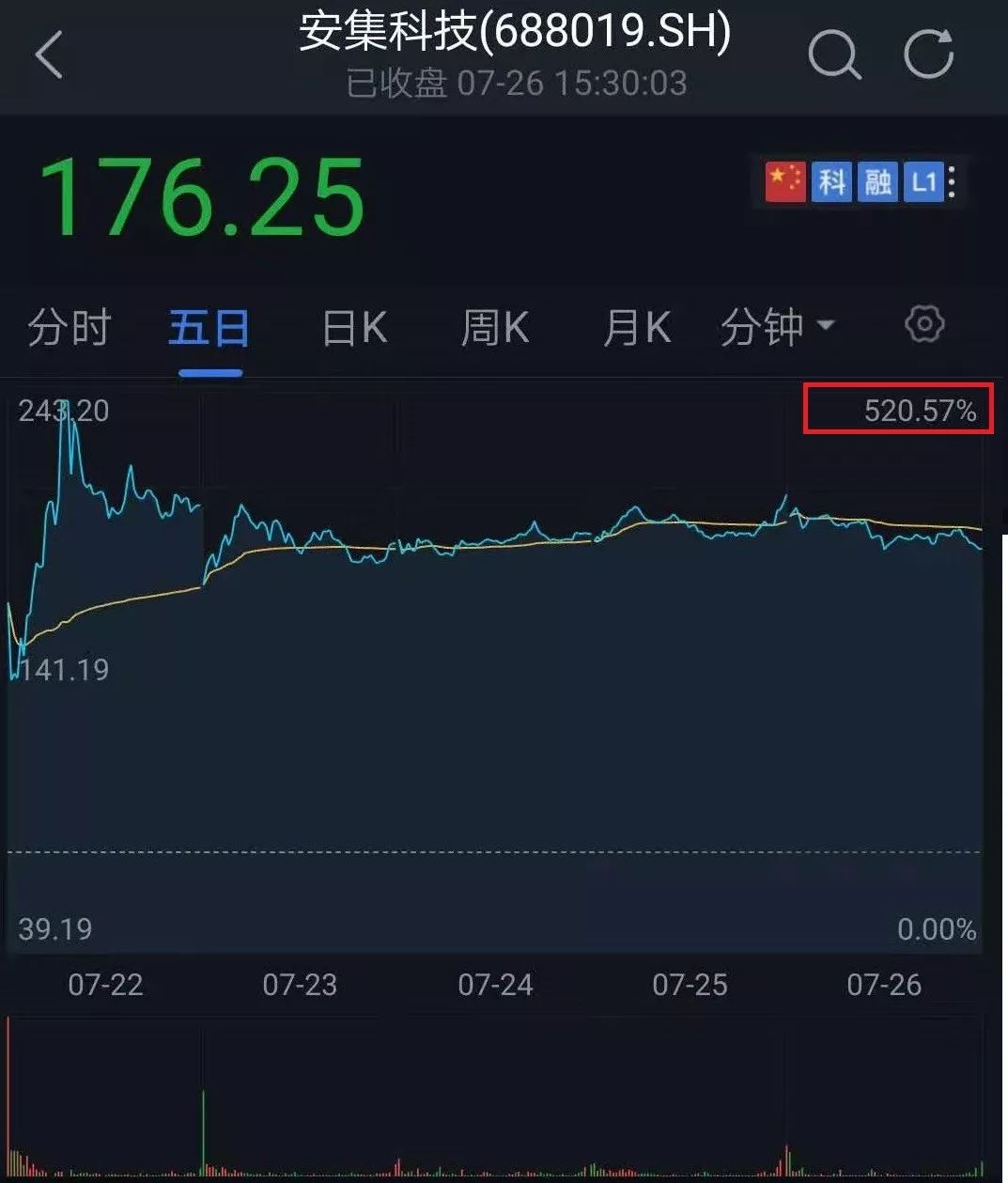Image resolution: width=1008 pixels, height=1183 pixels.
Task: Open the 月K monthly chart view
Action: pyautogui.click(x=636, y=328)
